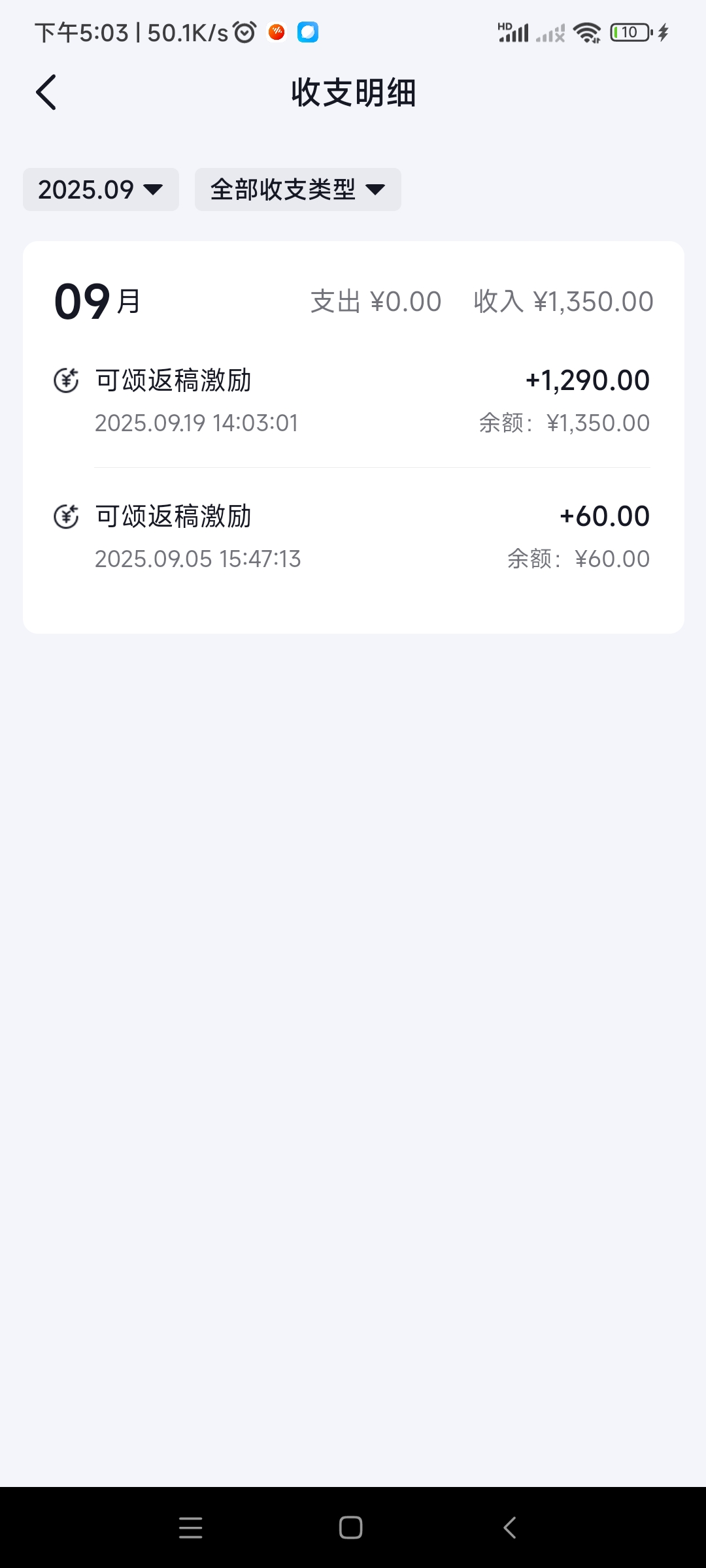This screenshot has width=706, height=1568.
Task: Tap the arrow beside 2025.09 to change month
Action: tap(154, 190)
